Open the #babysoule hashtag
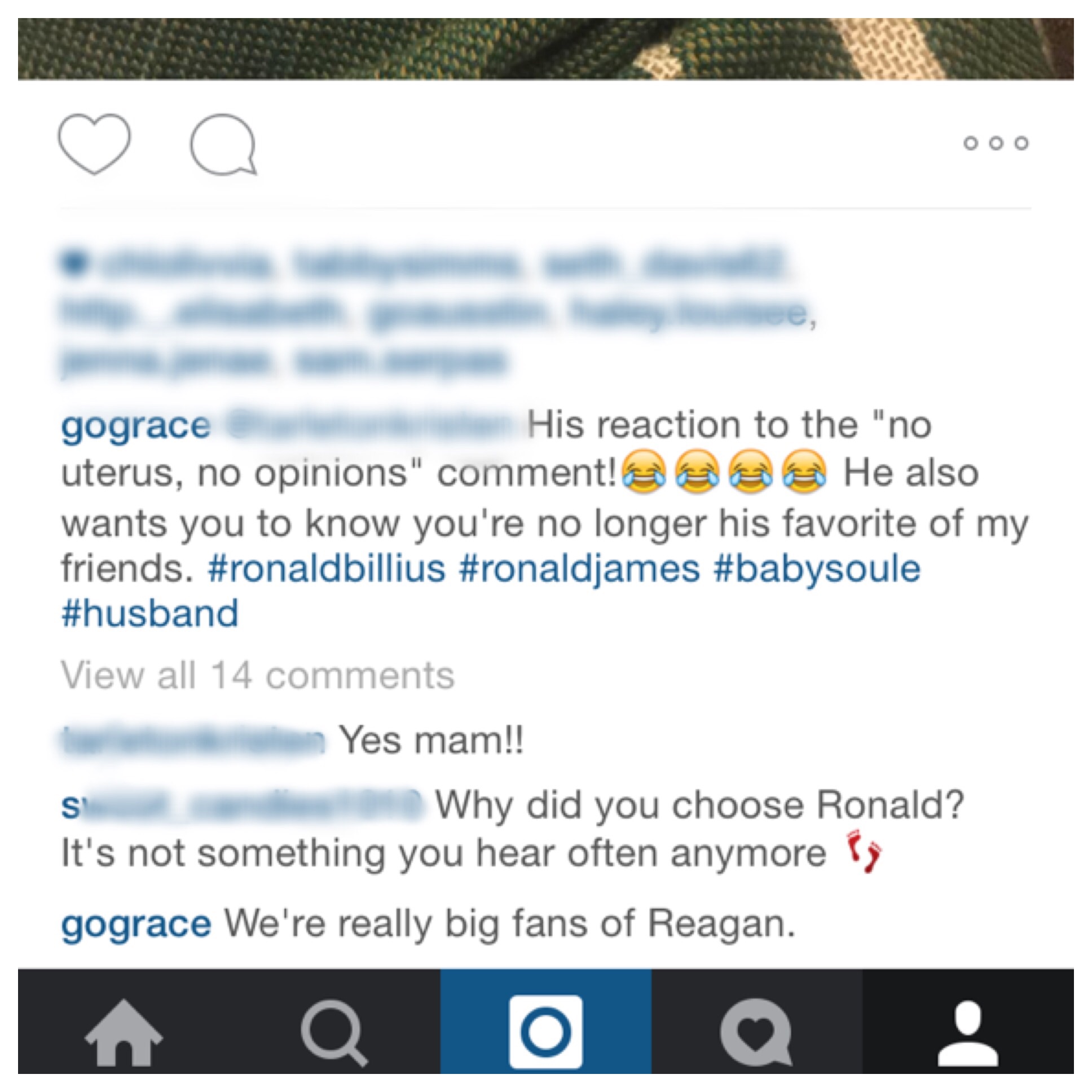 (817, 568)
